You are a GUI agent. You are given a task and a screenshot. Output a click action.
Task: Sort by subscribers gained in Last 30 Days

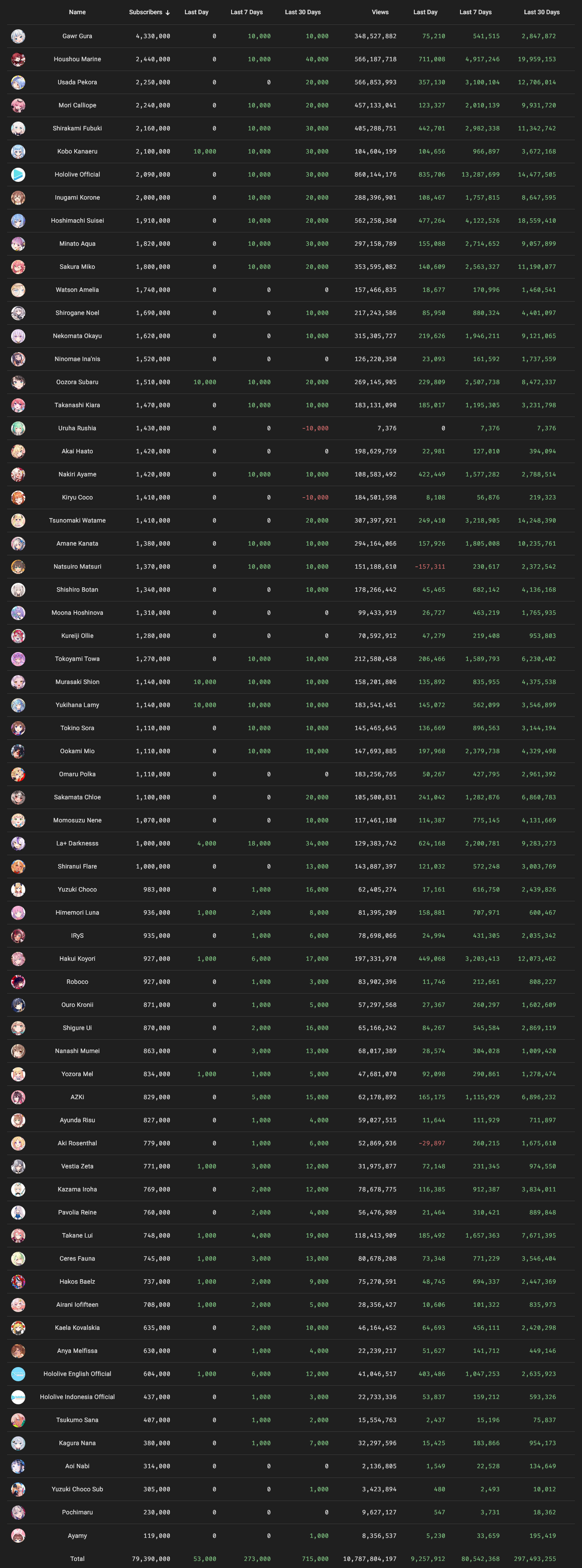click(303, 12)
